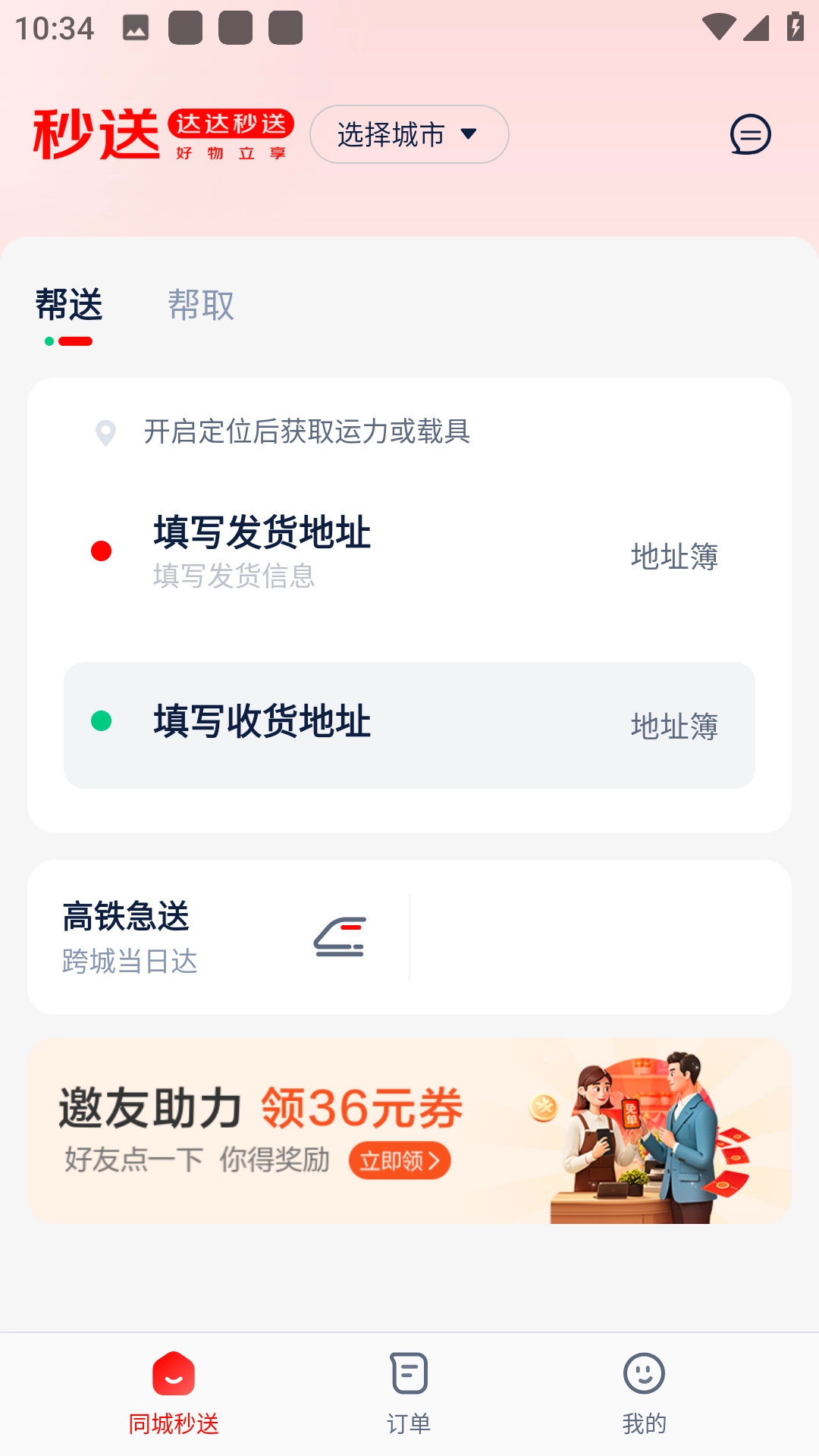Tap the 立即领 claim button
Viewport: 819px width, 1456px height.
click(x=400, y=1160)
